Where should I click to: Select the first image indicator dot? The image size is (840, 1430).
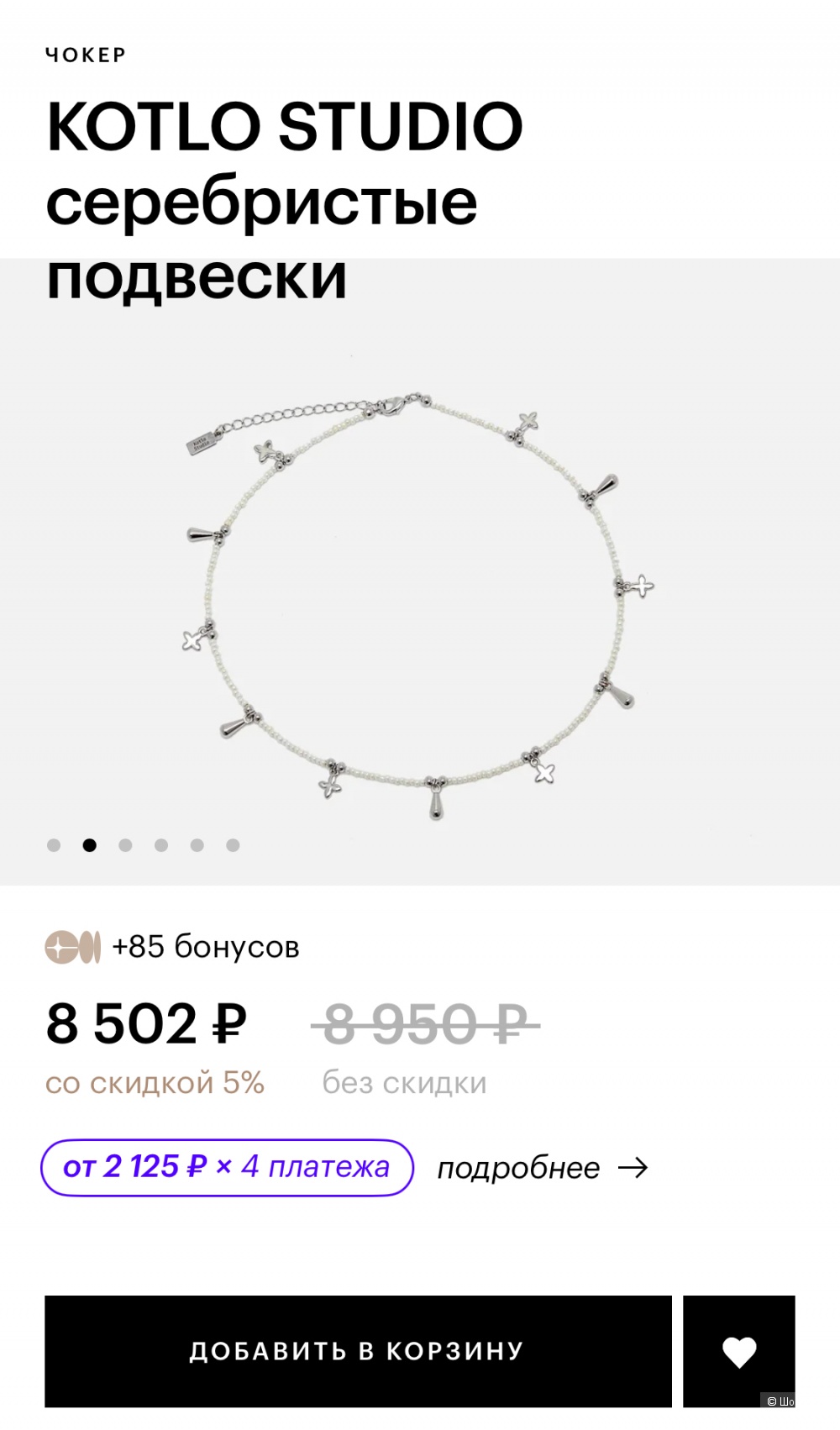[54, 845]
